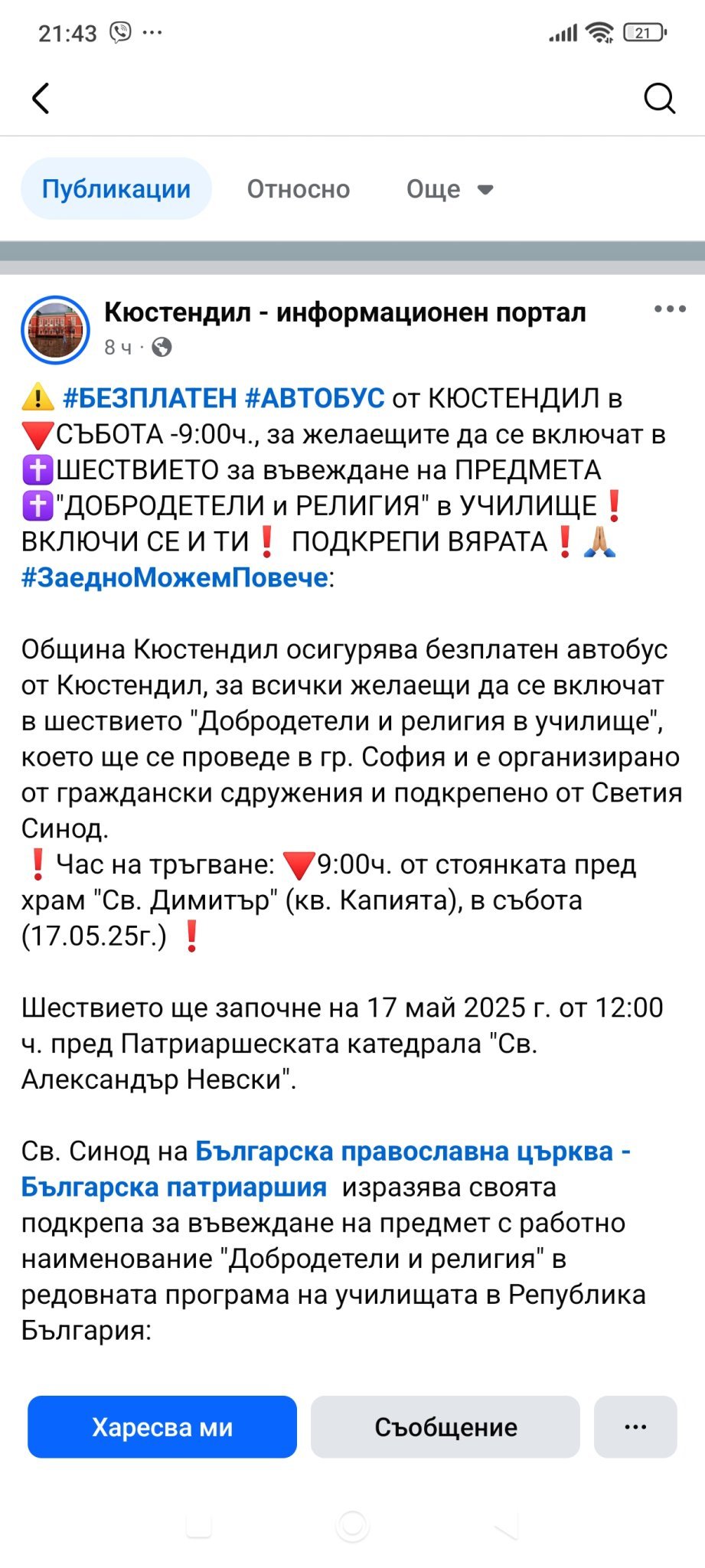The image size is (705, 1568).
Task: Open more page actions beside Съобщение
Action: tap(635, 1427)
